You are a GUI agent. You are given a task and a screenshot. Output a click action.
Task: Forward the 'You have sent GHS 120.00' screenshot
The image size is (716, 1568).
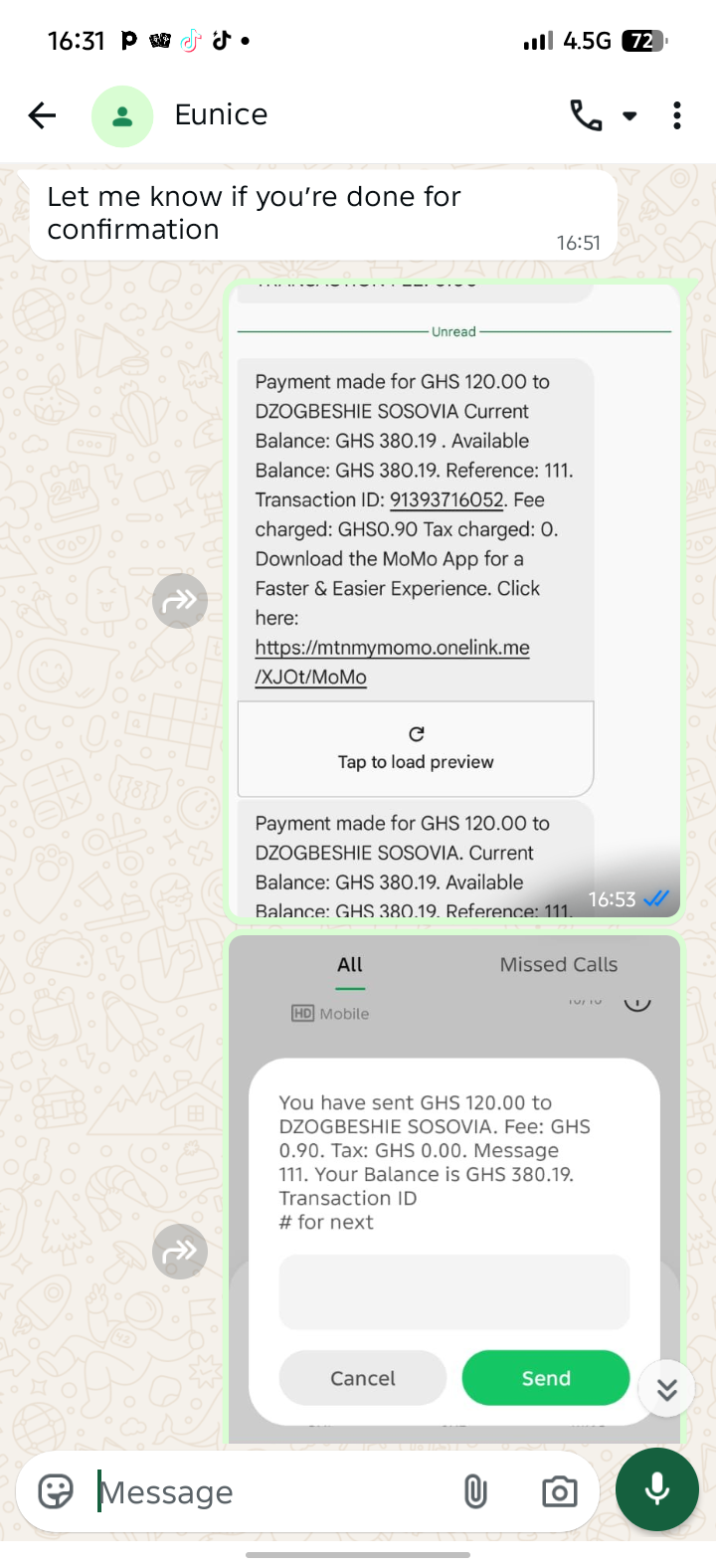pyautogui.click(x=180, y=1251)
